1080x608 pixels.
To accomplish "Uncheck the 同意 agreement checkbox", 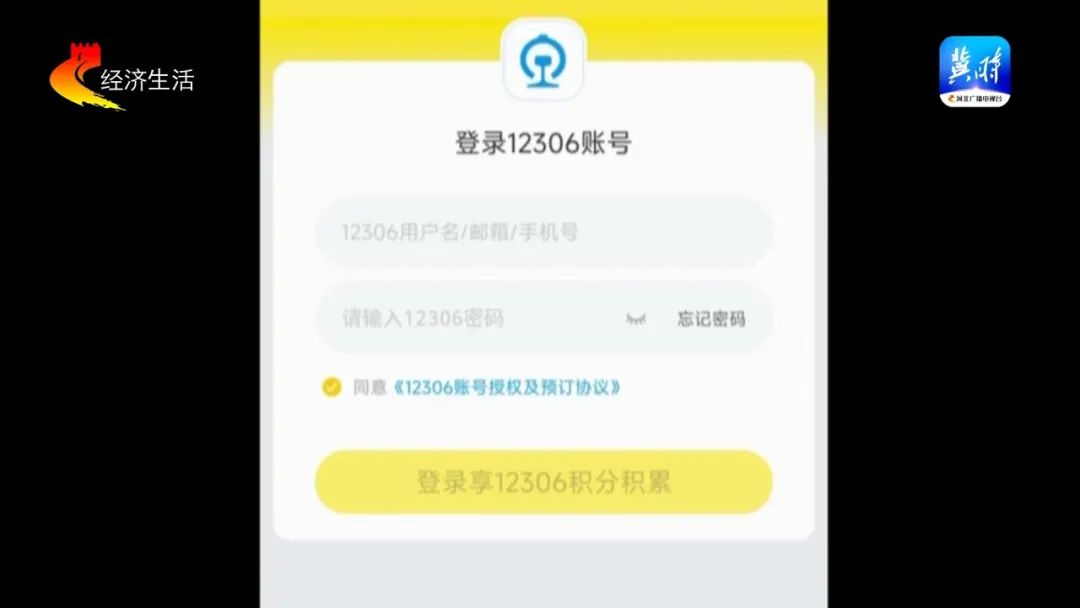I will 332,387.
